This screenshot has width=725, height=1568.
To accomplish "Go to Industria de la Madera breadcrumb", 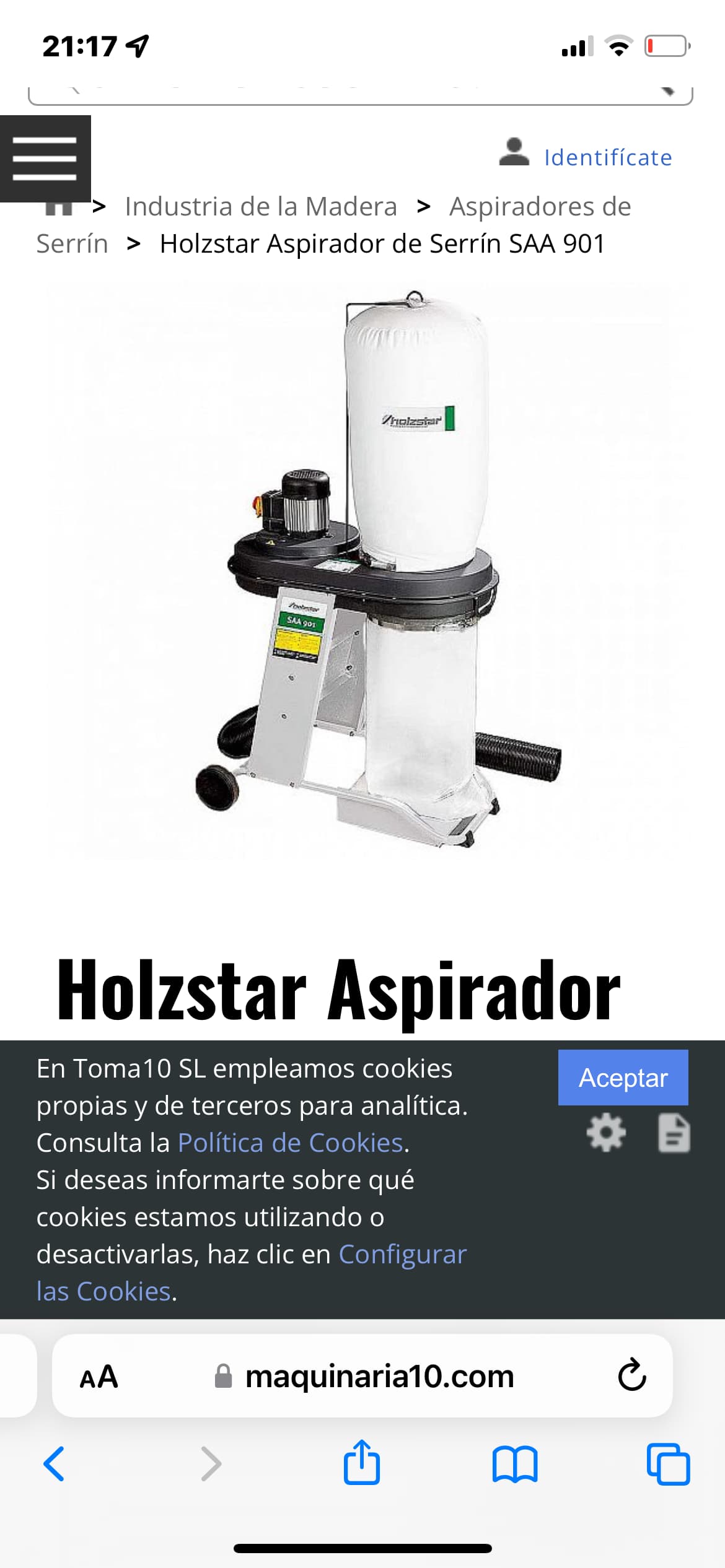I will [261, 206].
